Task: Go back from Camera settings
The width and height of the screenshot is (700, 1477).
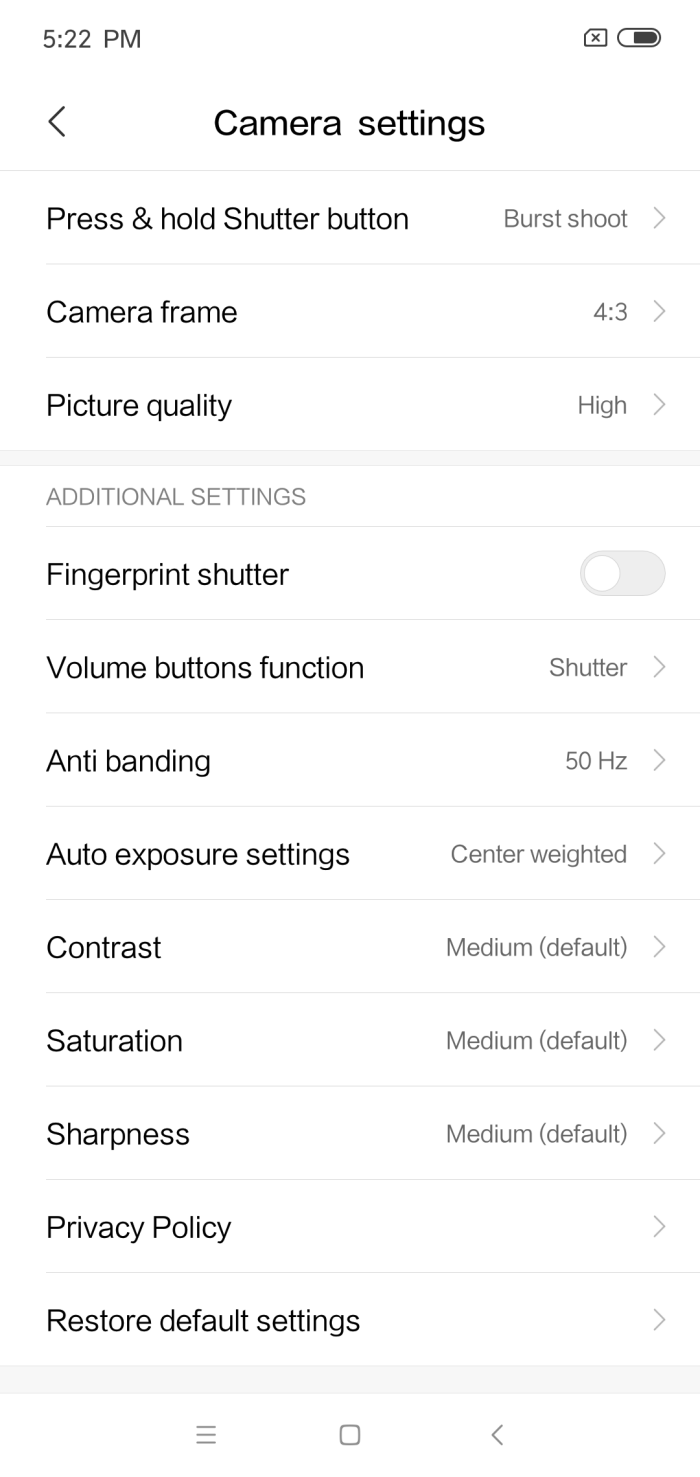Action: point(57,122)
